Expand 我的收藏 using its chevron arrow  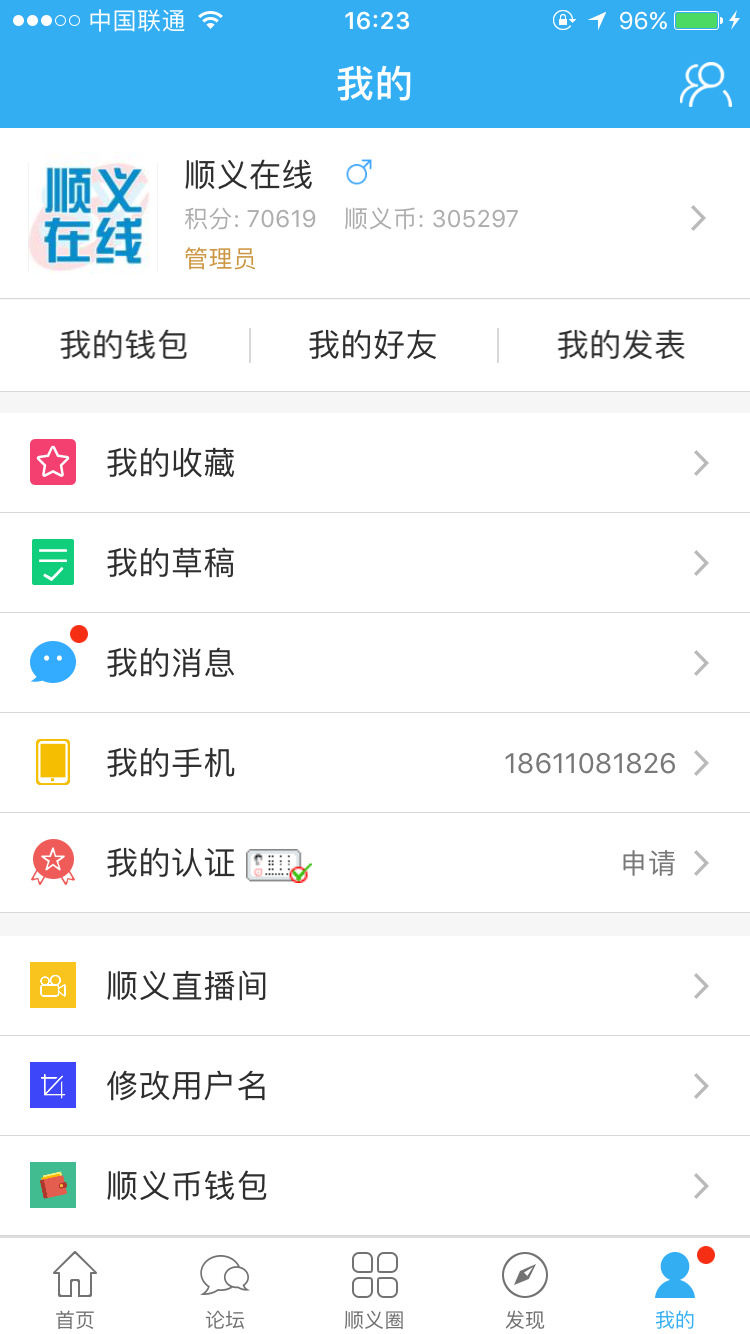(701, 462)
